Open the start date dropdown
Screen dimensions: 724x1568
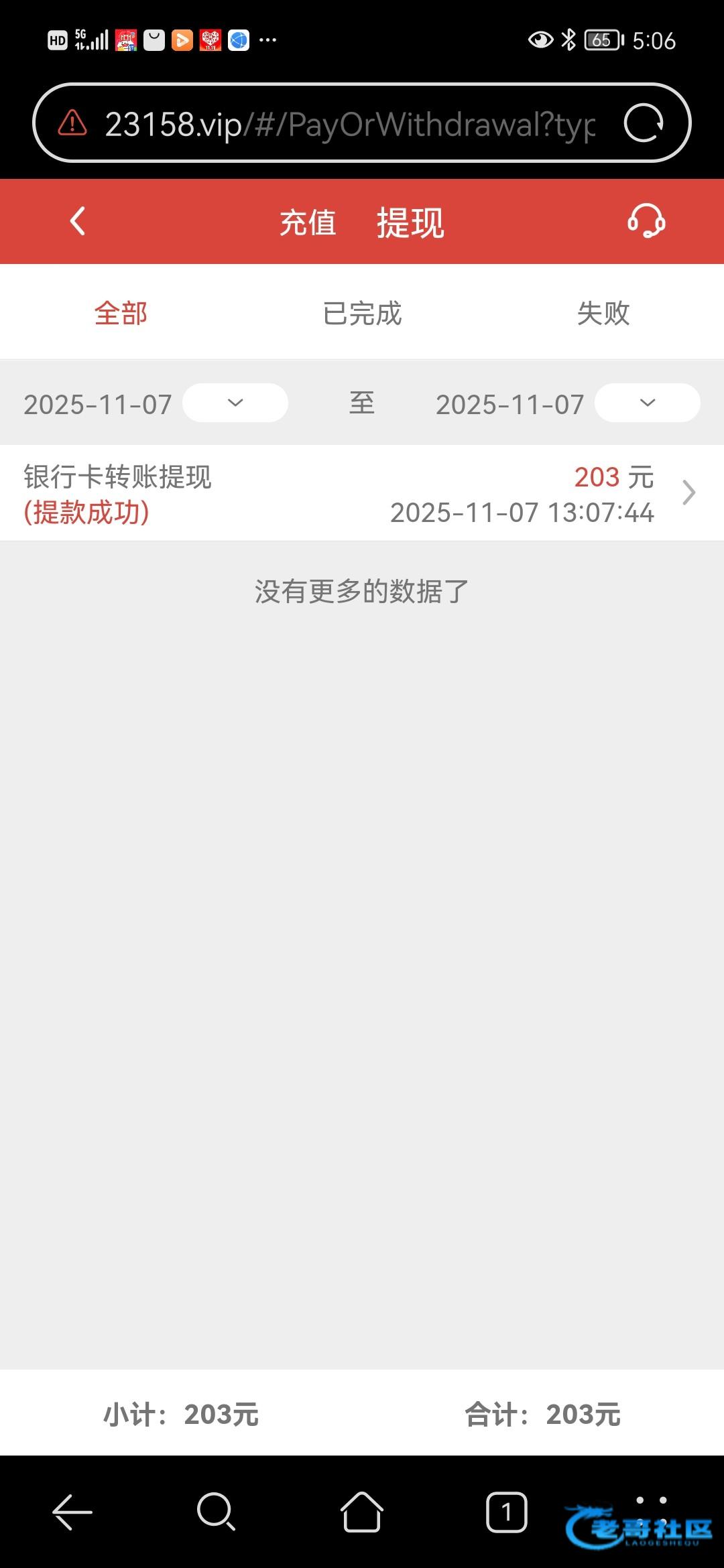coord(235,403)
